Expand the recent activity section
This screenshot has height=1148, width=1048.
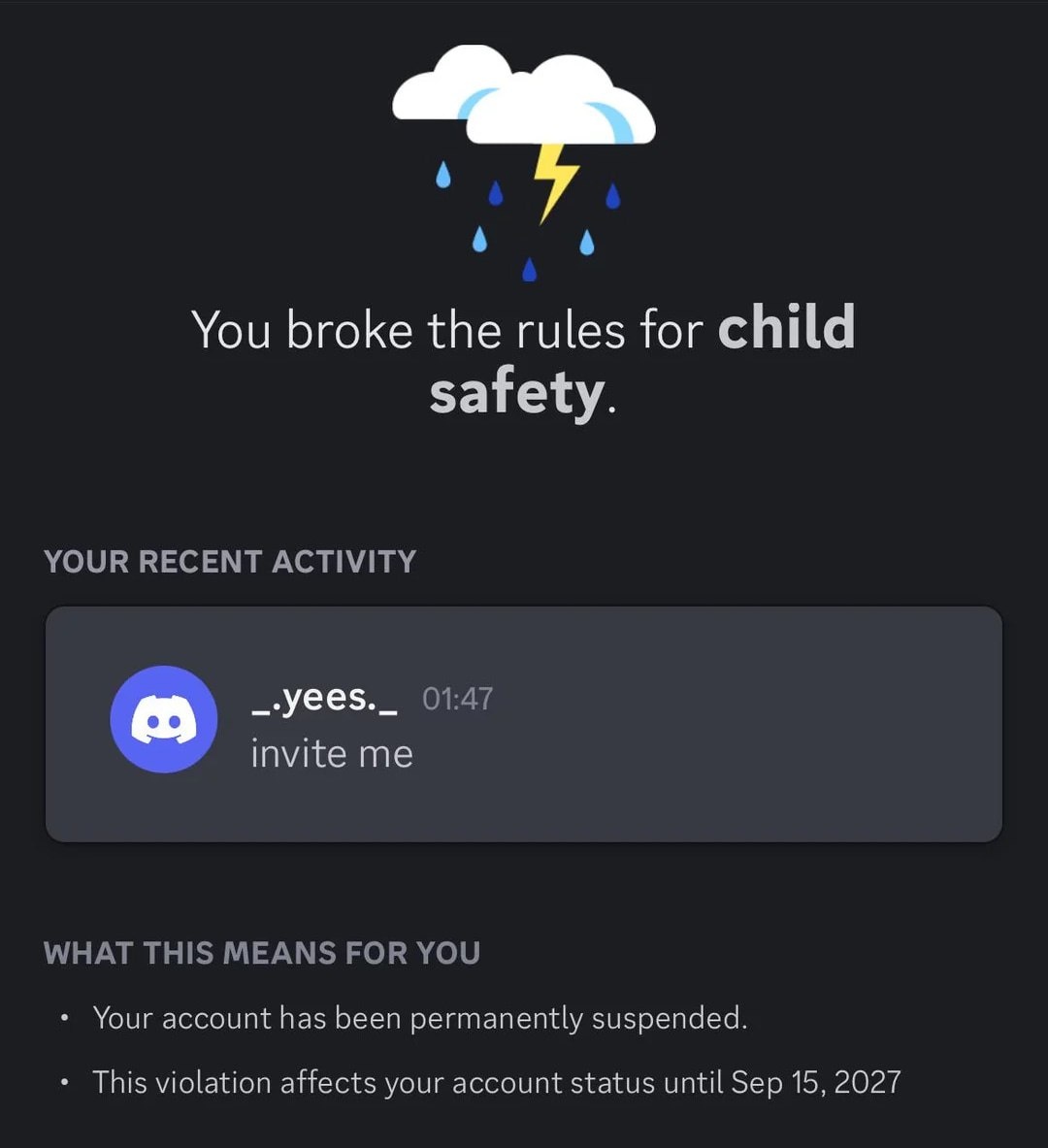(524, 721)
